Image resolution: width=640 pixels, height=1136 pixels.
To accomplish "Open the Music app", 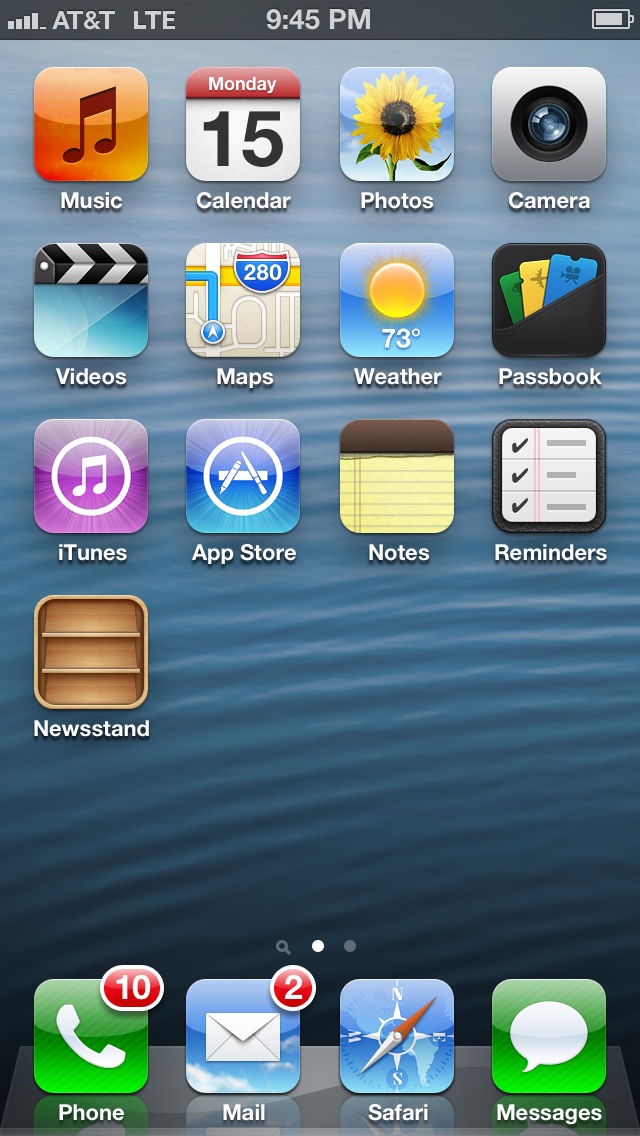I will 91,124.
